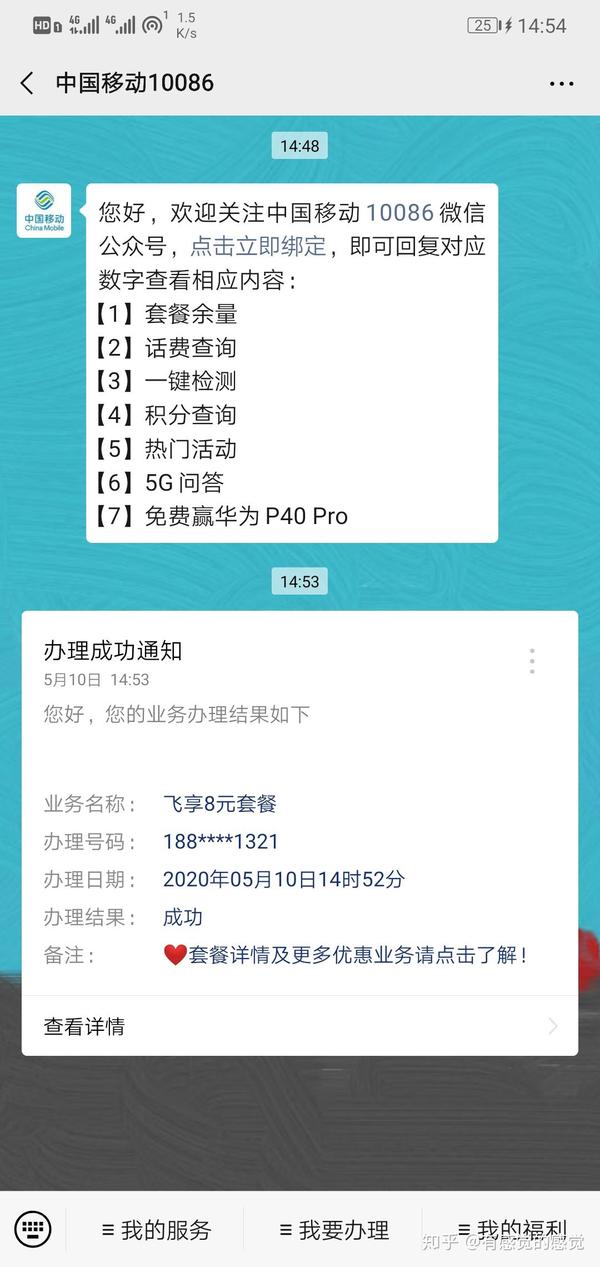
Task: Open the three-dot menu in the title bar
Action: tap(562, 83)
